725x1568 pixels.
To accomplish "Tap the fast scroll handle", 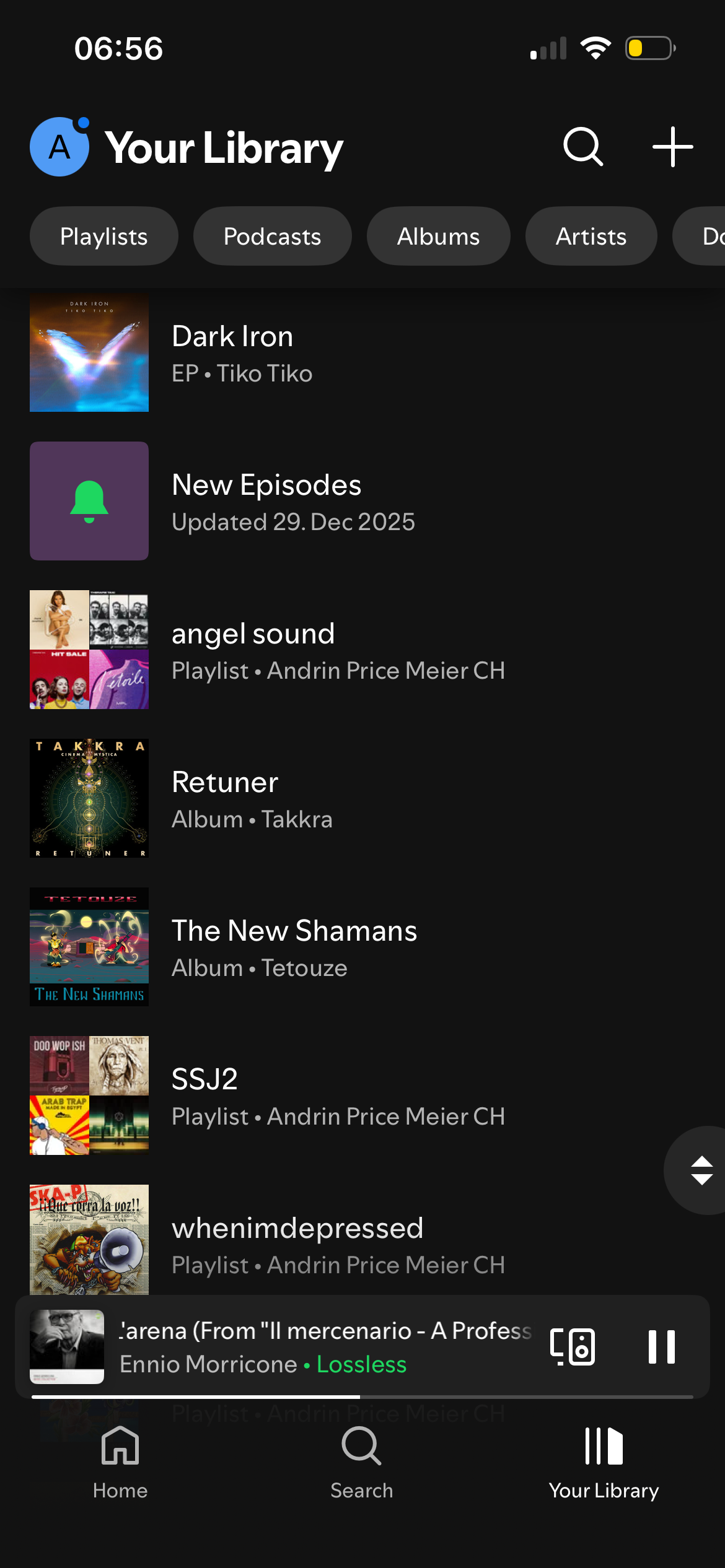I will 701,1170.
